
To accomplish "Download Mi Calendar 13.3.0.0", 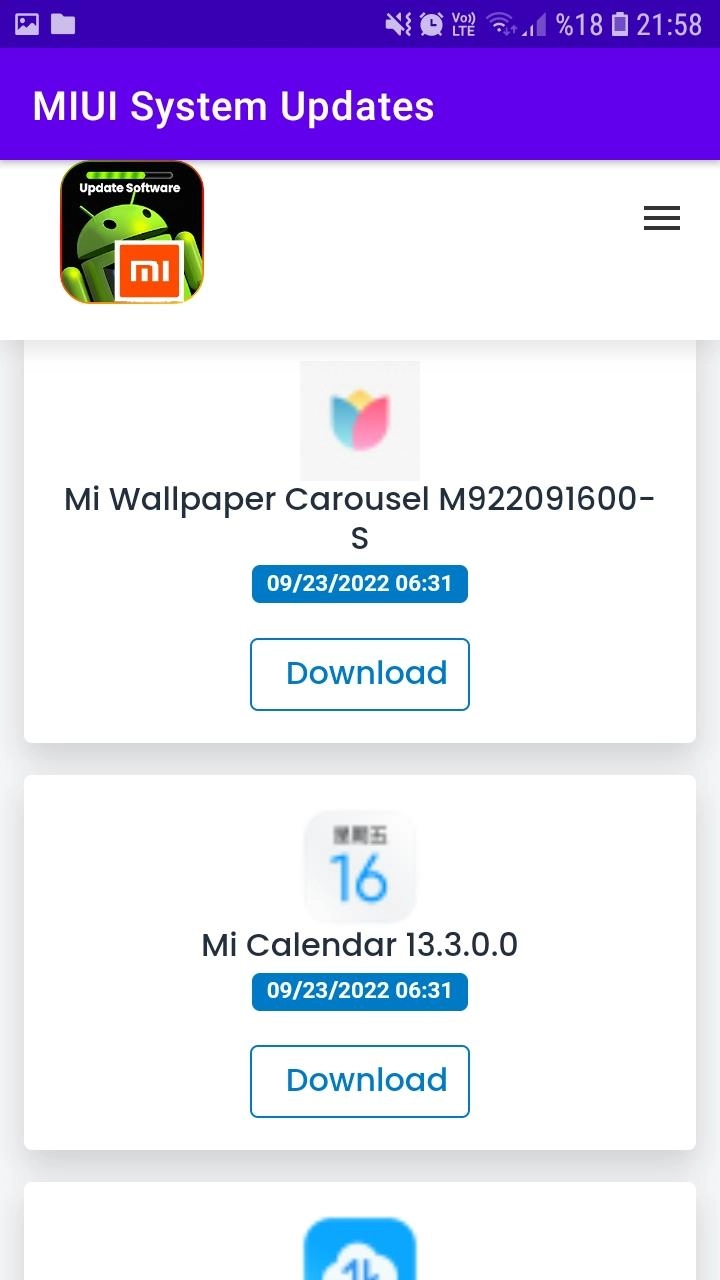I will 360,1081.
